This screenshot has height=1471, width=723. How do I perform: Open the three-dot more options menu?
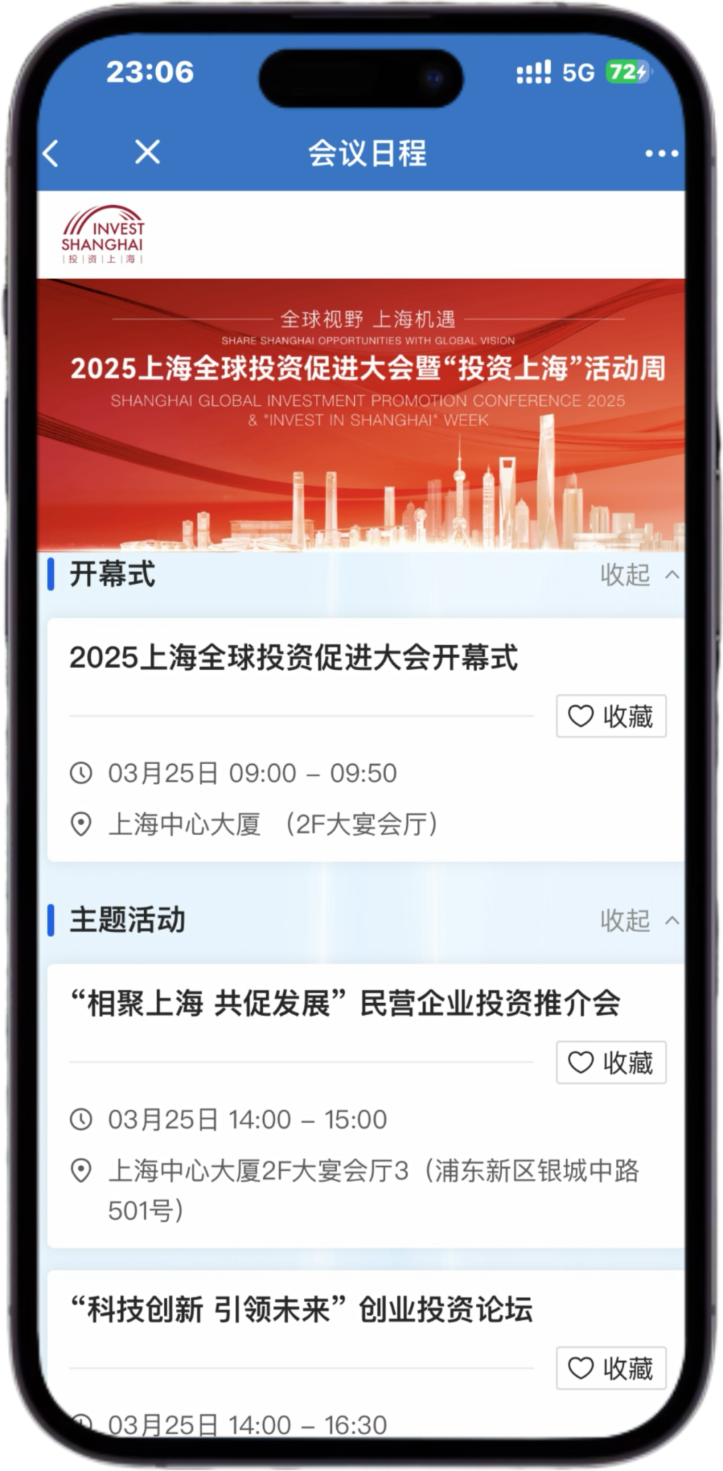click(661, 153)
